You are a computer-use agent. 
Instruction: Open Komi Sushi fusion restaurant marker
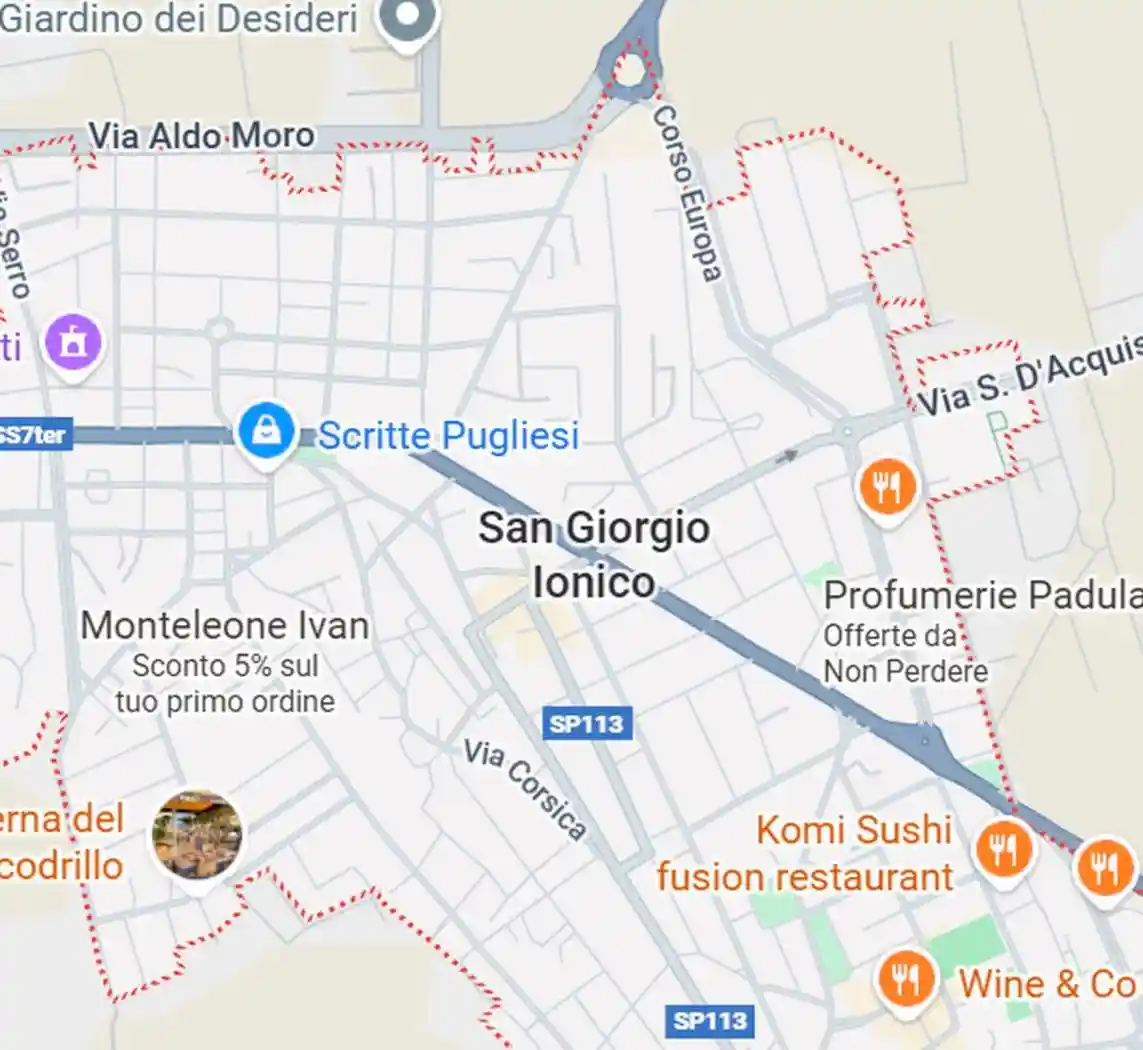point(1003,849)
